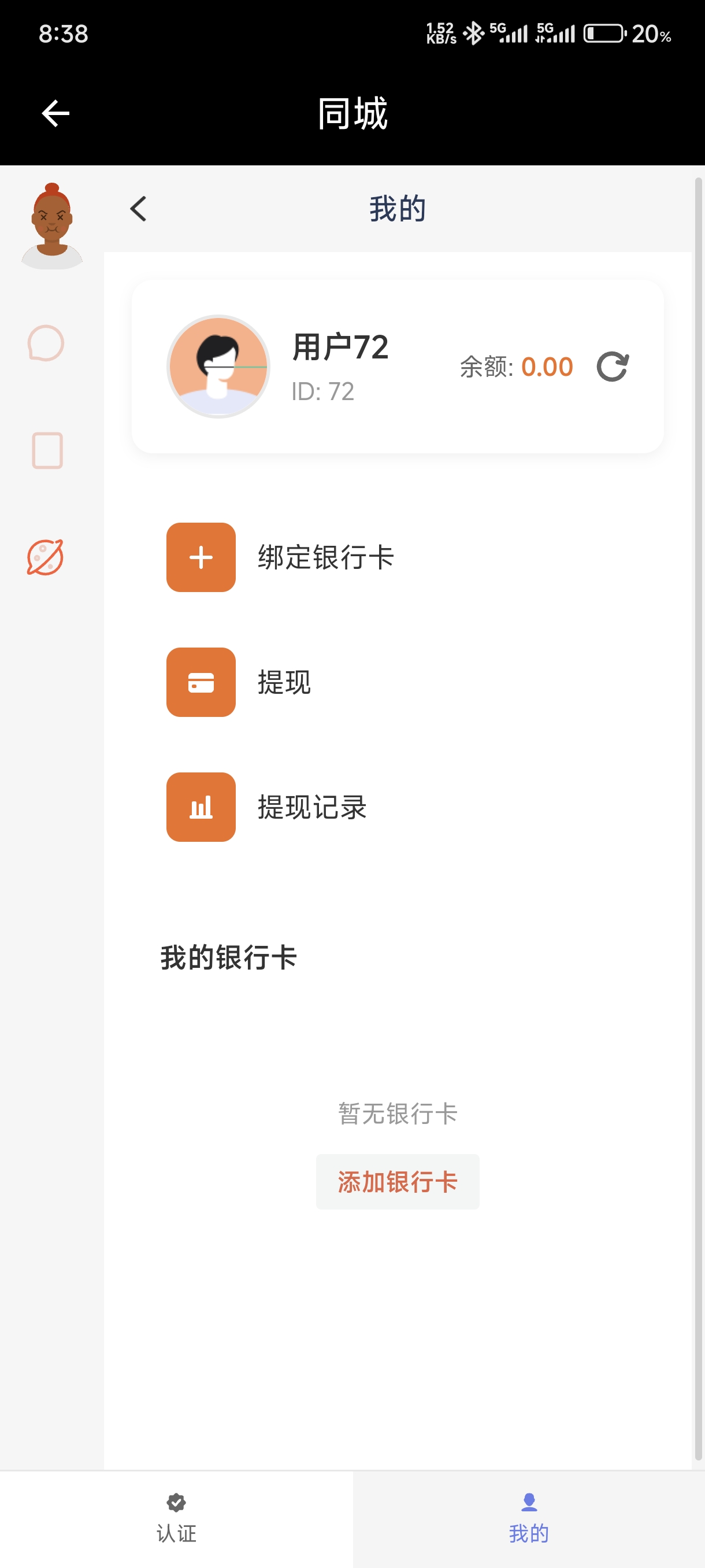Tap the chevron back beside 我的 title
705x1568 pixels.
[139, 209]
